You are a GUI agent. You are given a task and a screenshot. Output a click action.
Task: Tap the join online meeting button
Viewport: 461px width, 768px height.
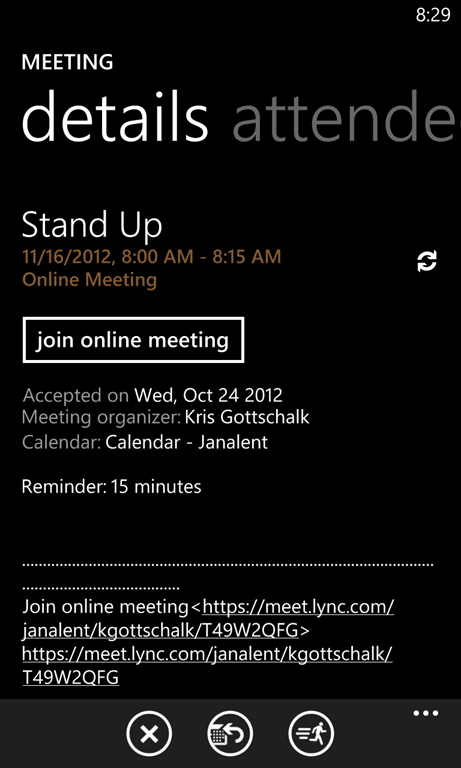[x=133, y=340]
